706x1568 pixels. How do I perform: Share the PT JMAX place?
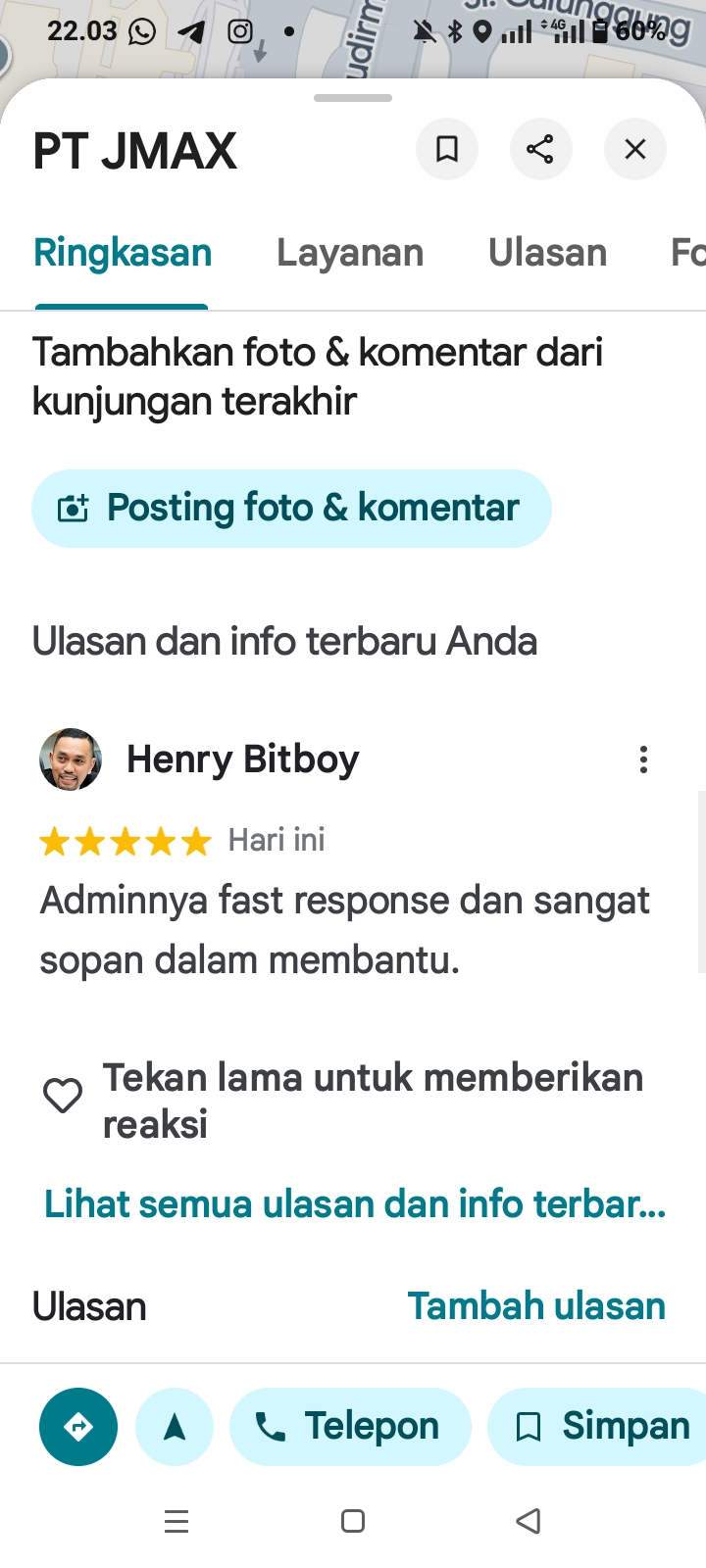[x=540, y=149]
